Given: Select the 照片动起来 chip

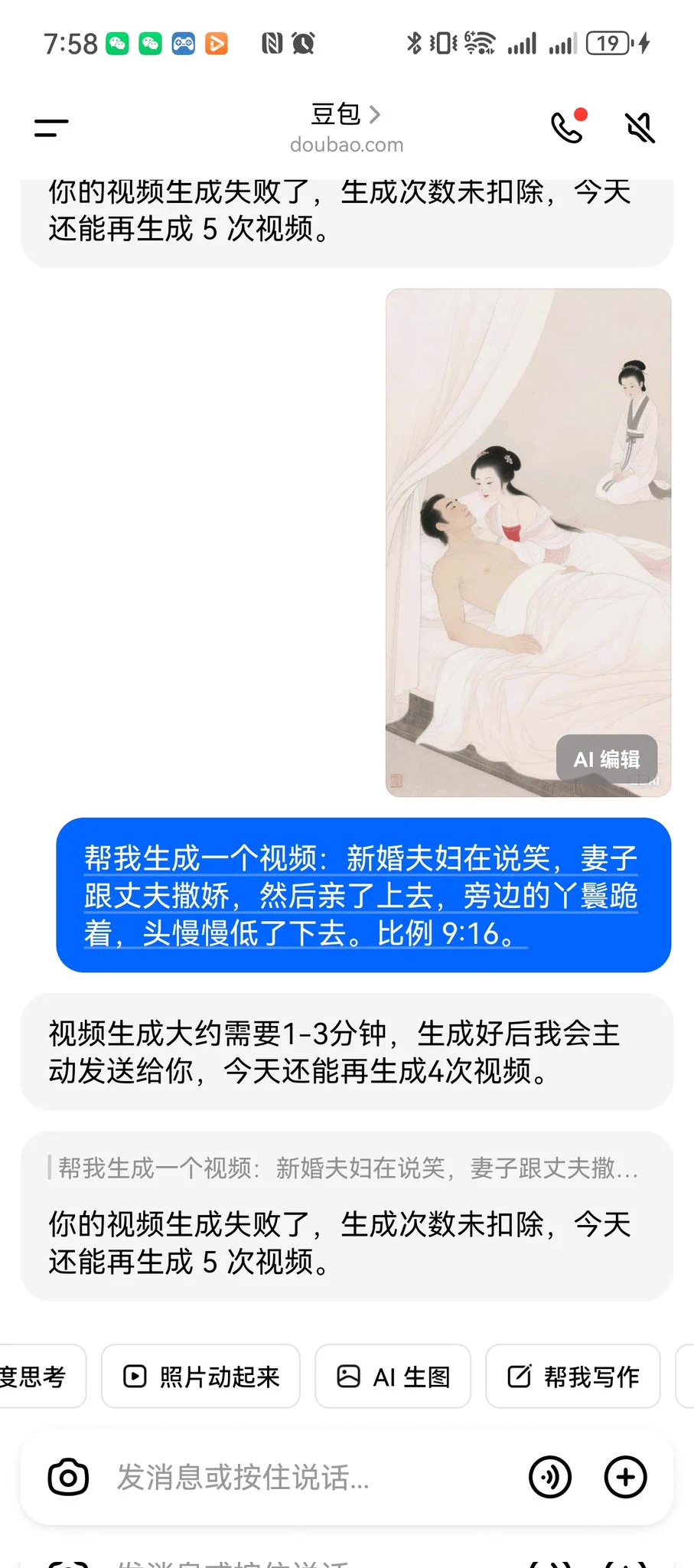Looking at the screenshot, I should click(201, 1376).
